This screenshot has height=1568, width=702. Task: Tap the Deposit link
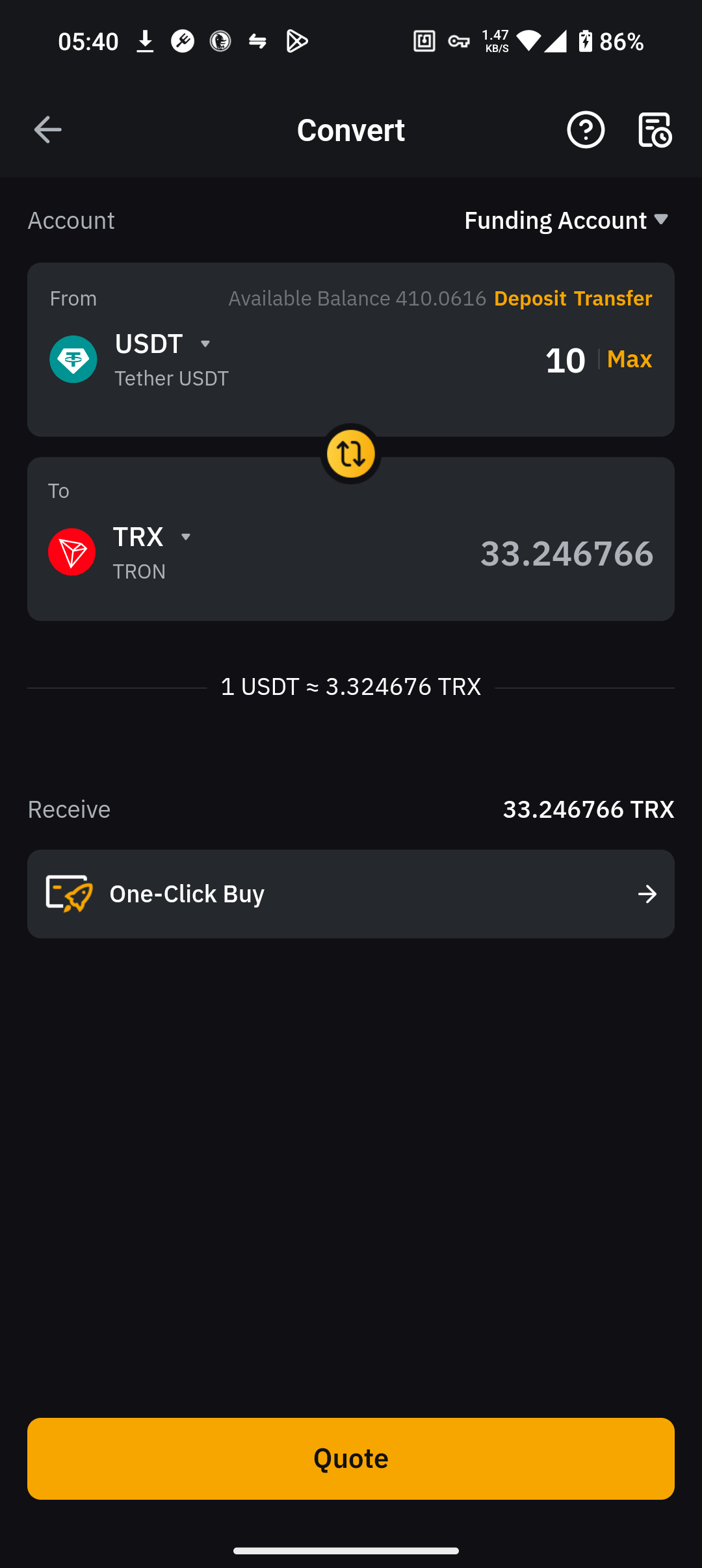click(x=530, y=298)
